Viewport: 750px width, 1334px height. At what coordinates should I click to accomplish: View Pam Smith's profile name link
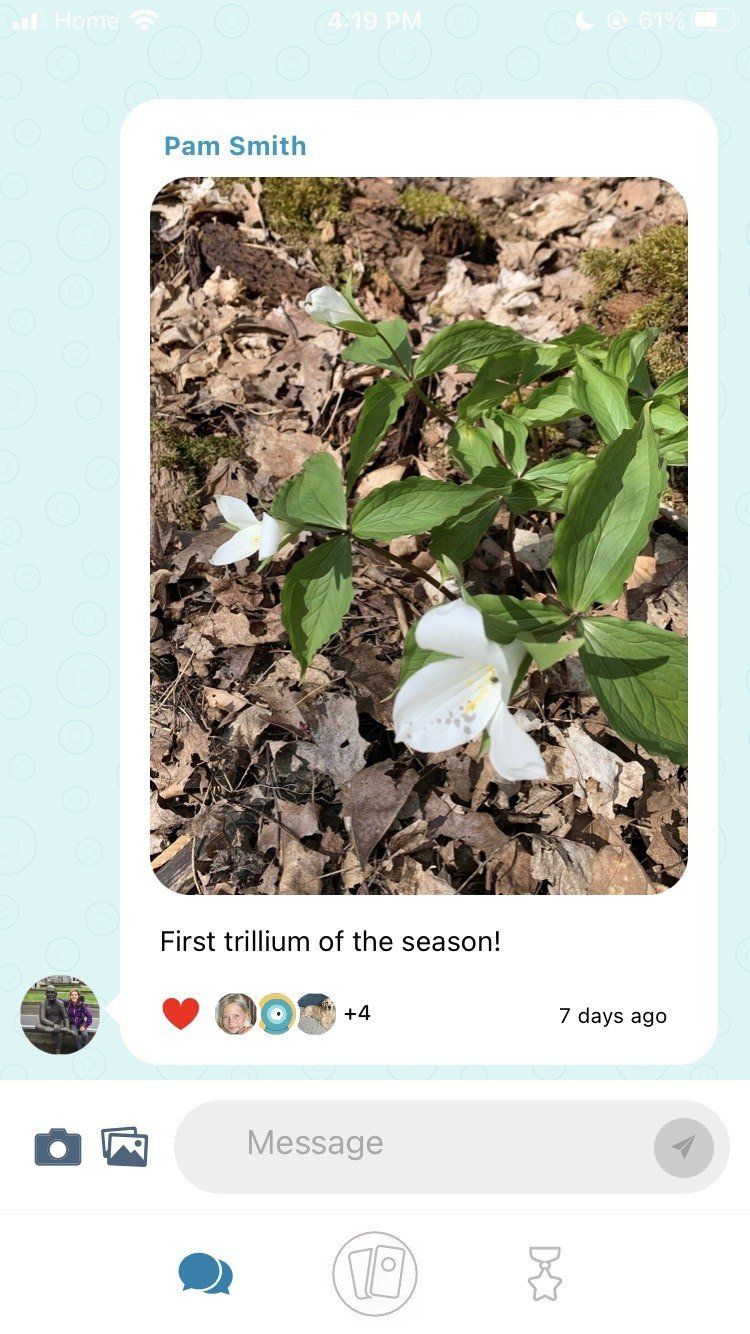point(235,146)
